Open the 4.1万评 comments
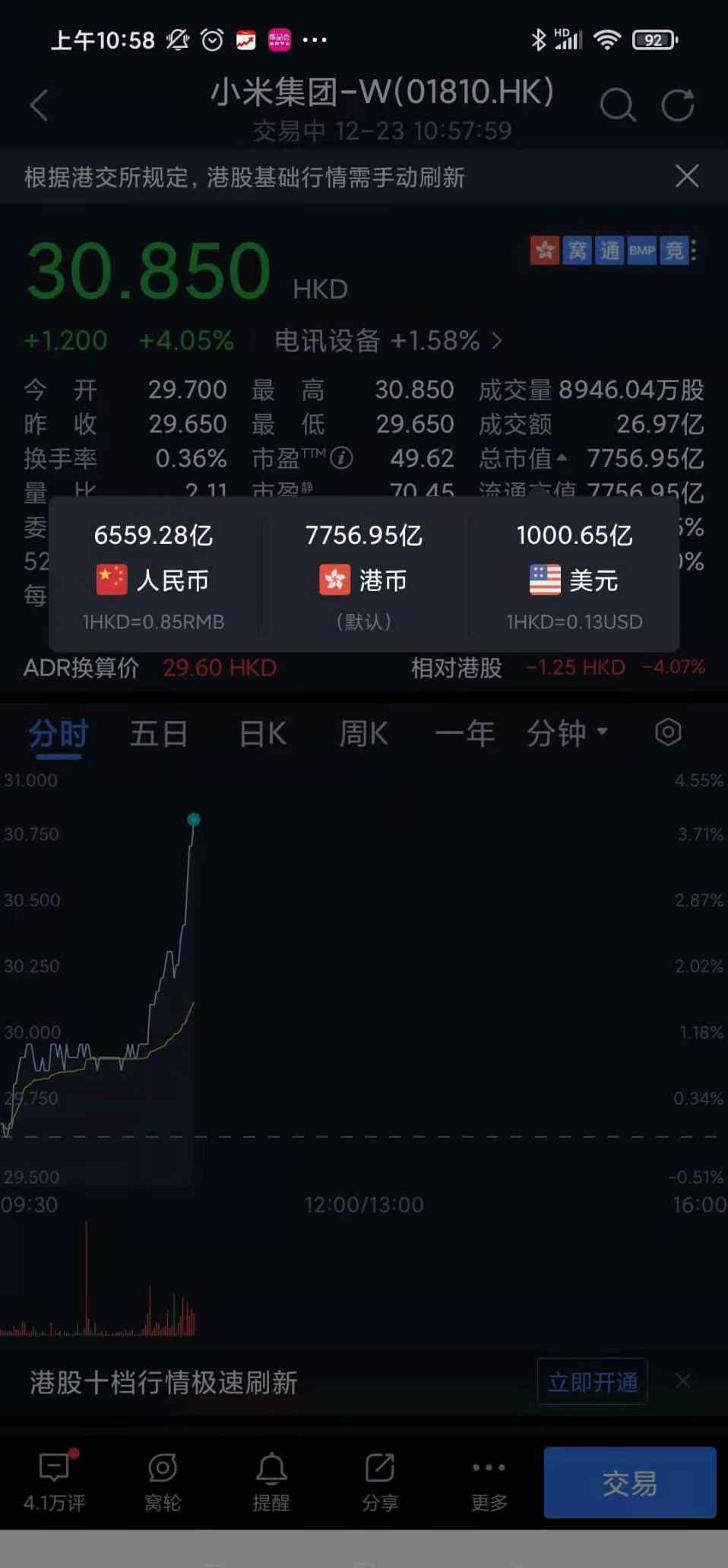 (55, 1481)
